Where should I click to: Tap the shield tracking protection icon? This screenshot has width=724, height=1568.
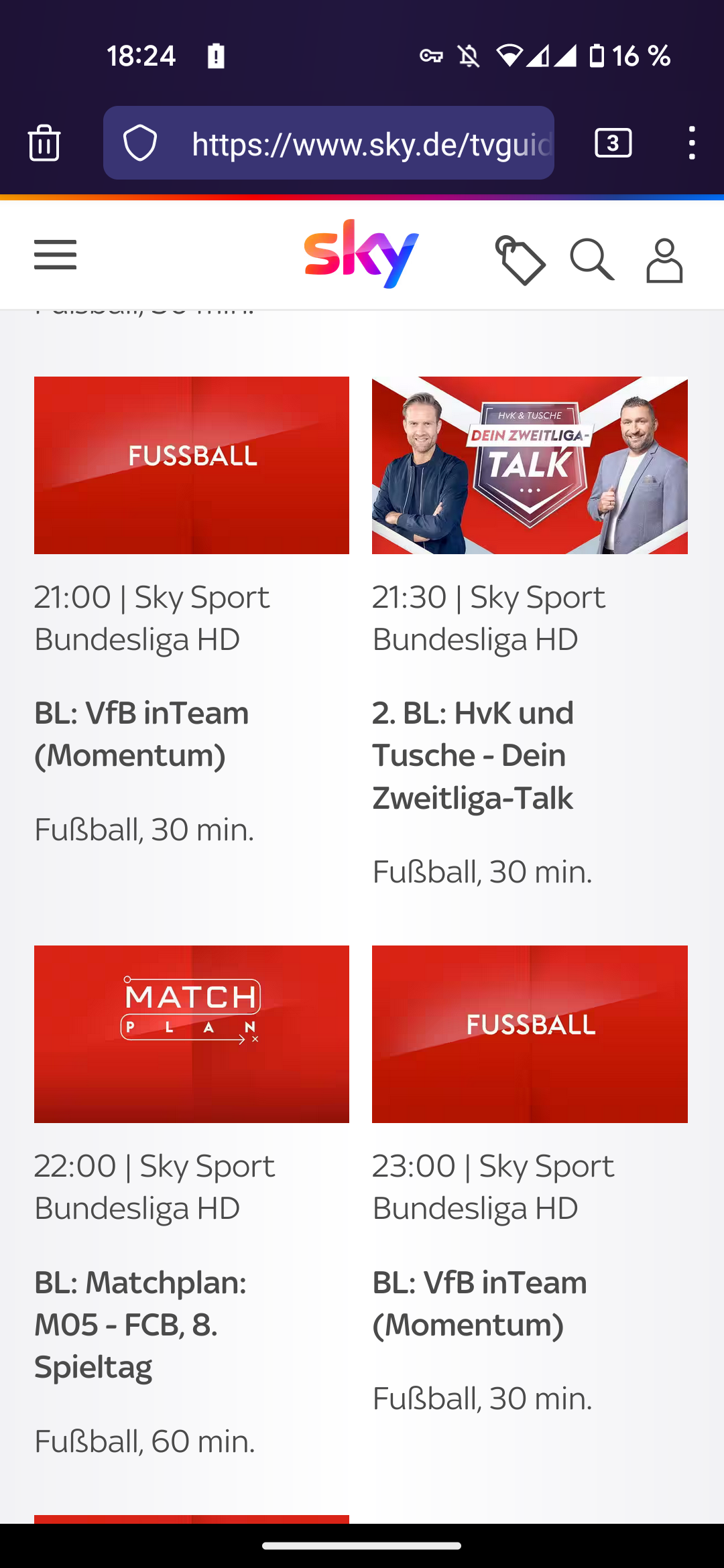[140, 143]
